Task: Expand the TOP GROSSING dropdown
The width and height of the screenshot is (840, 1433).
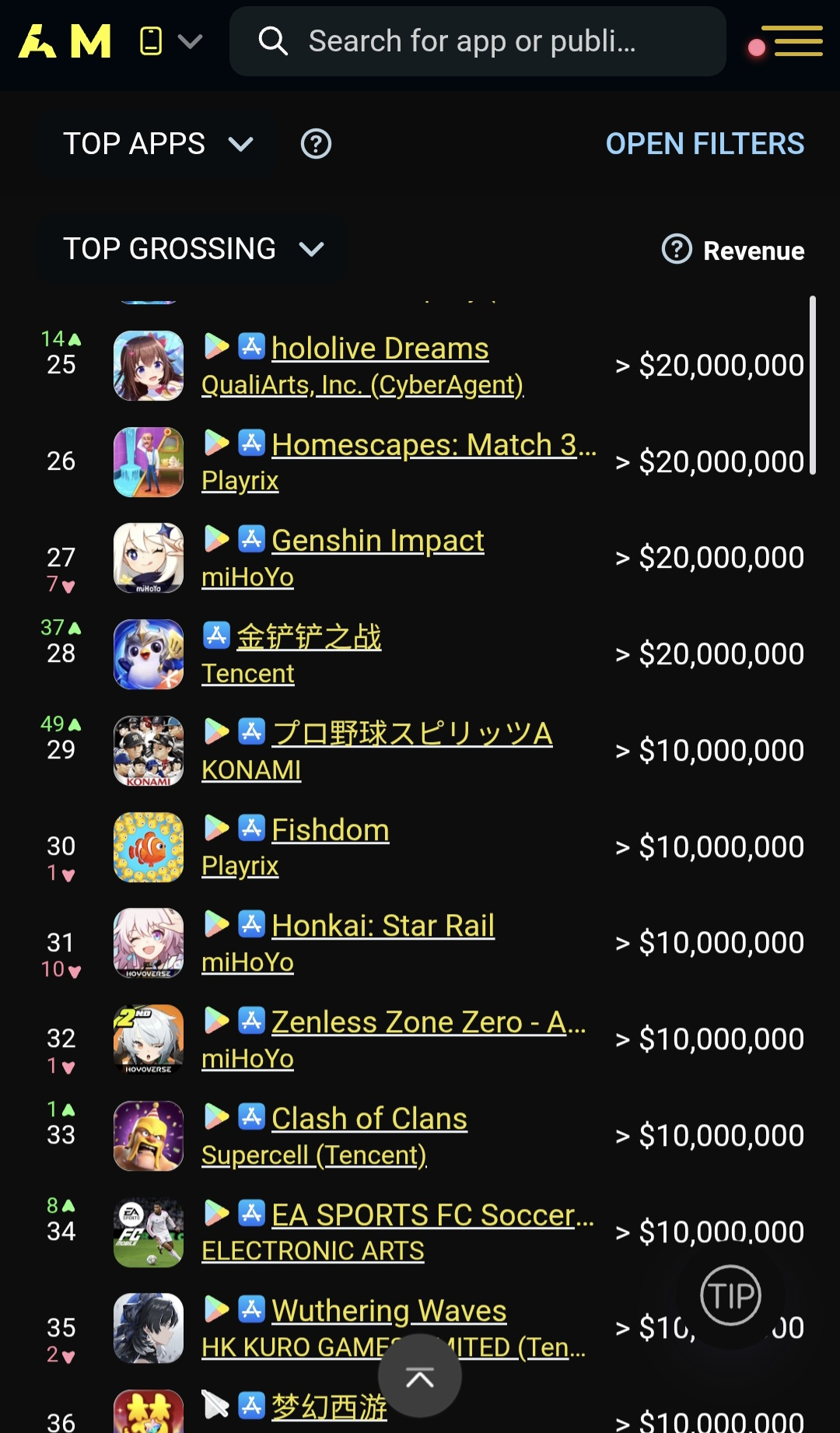Action: coord(193,249)
